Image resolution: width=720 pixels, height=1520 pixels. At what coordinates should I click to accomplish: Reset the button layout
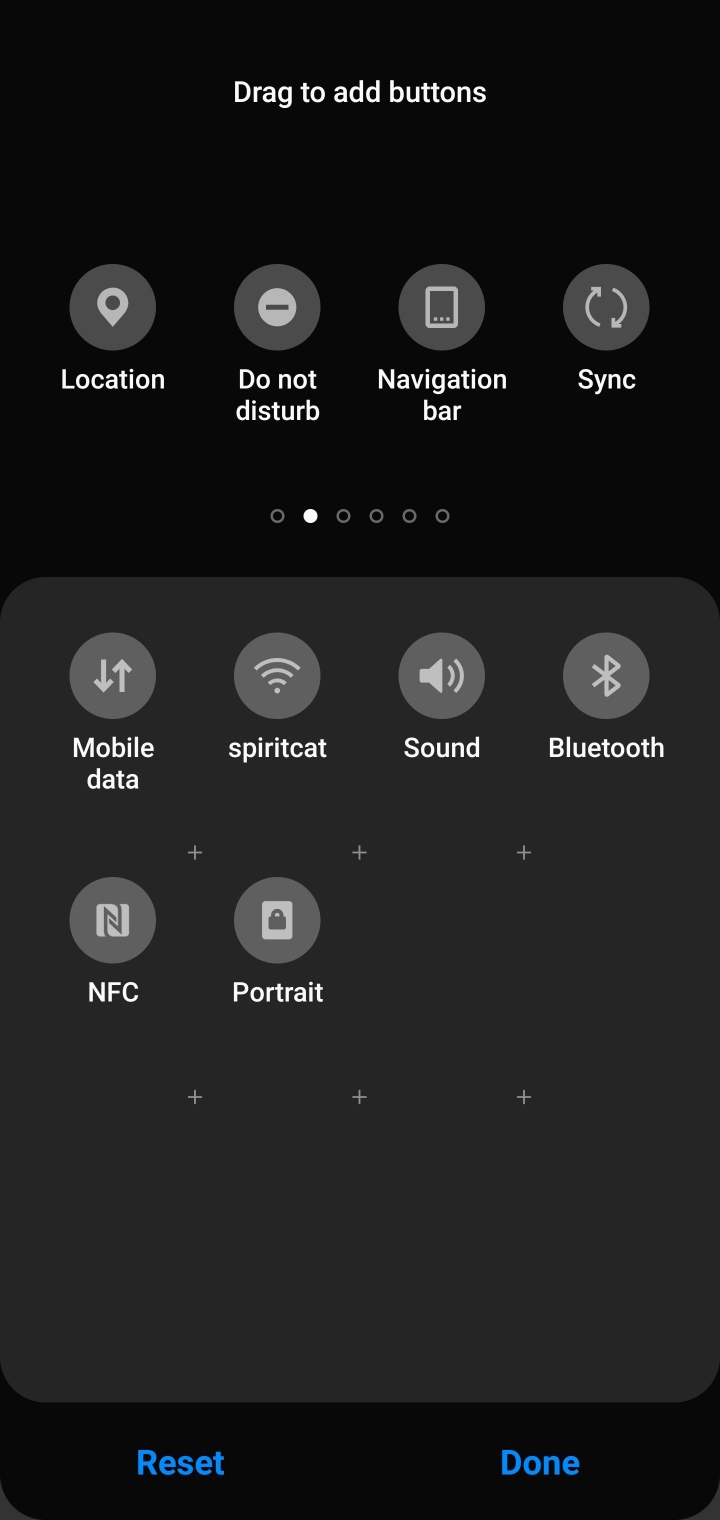coord(180,1463)
